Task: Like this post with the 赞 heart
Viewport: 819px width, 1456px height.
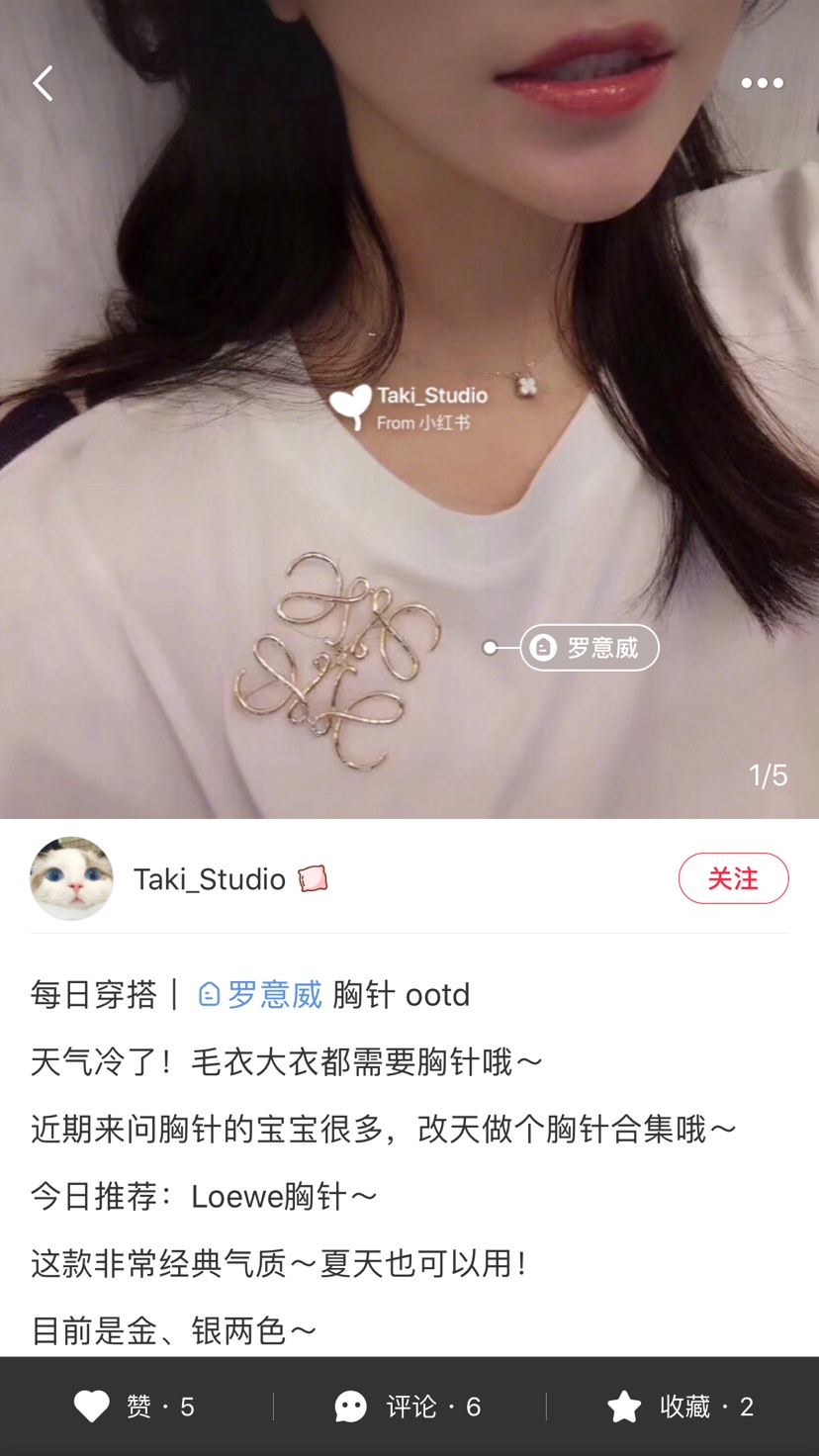Action: [135, 1407]
